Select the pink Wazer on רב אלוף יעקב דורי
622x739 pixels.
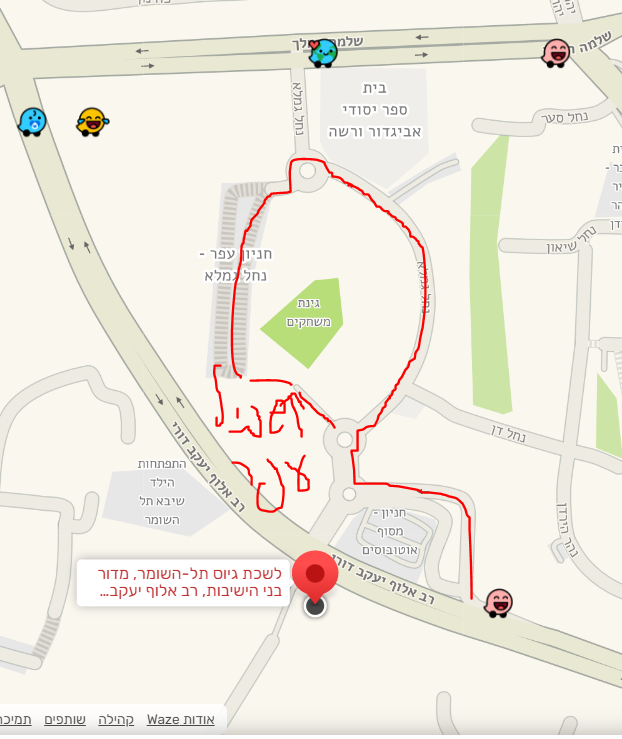point(498,603)
